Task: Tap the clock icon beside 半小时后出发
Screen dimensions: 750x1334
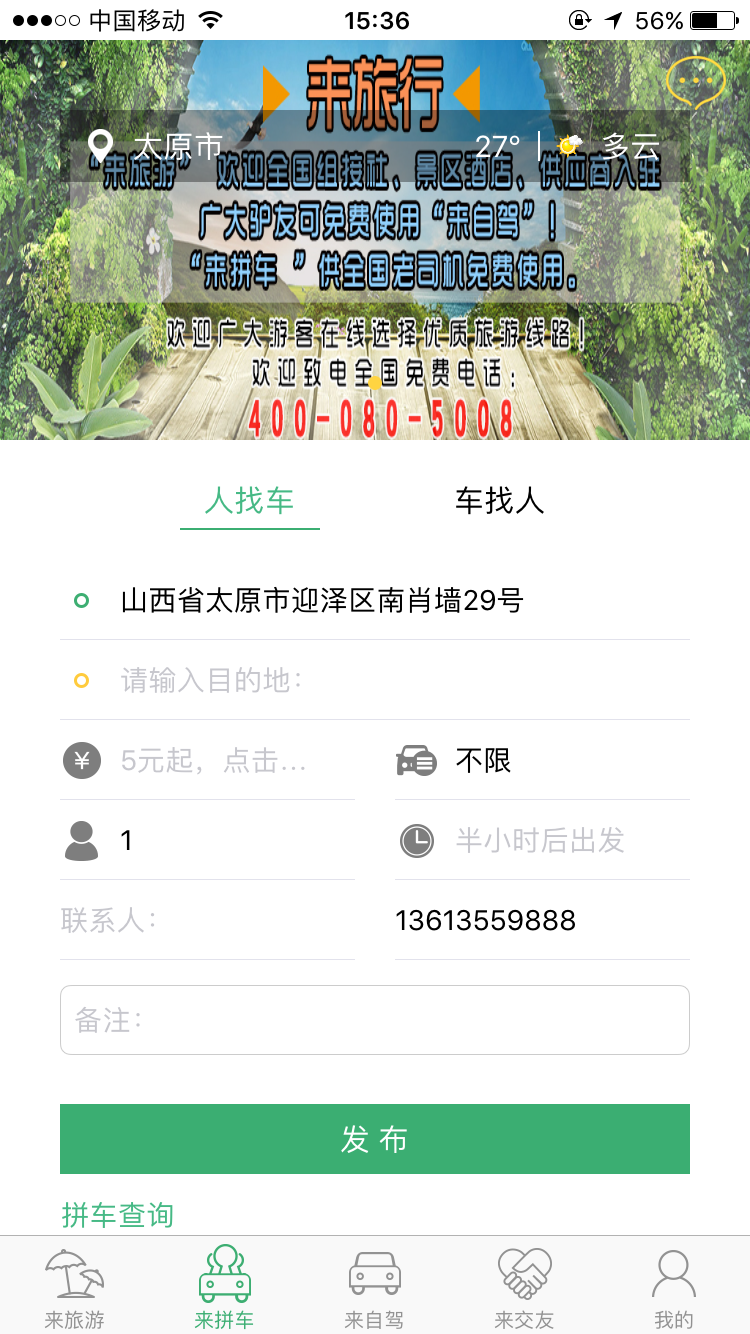Action: pos(417,839)
